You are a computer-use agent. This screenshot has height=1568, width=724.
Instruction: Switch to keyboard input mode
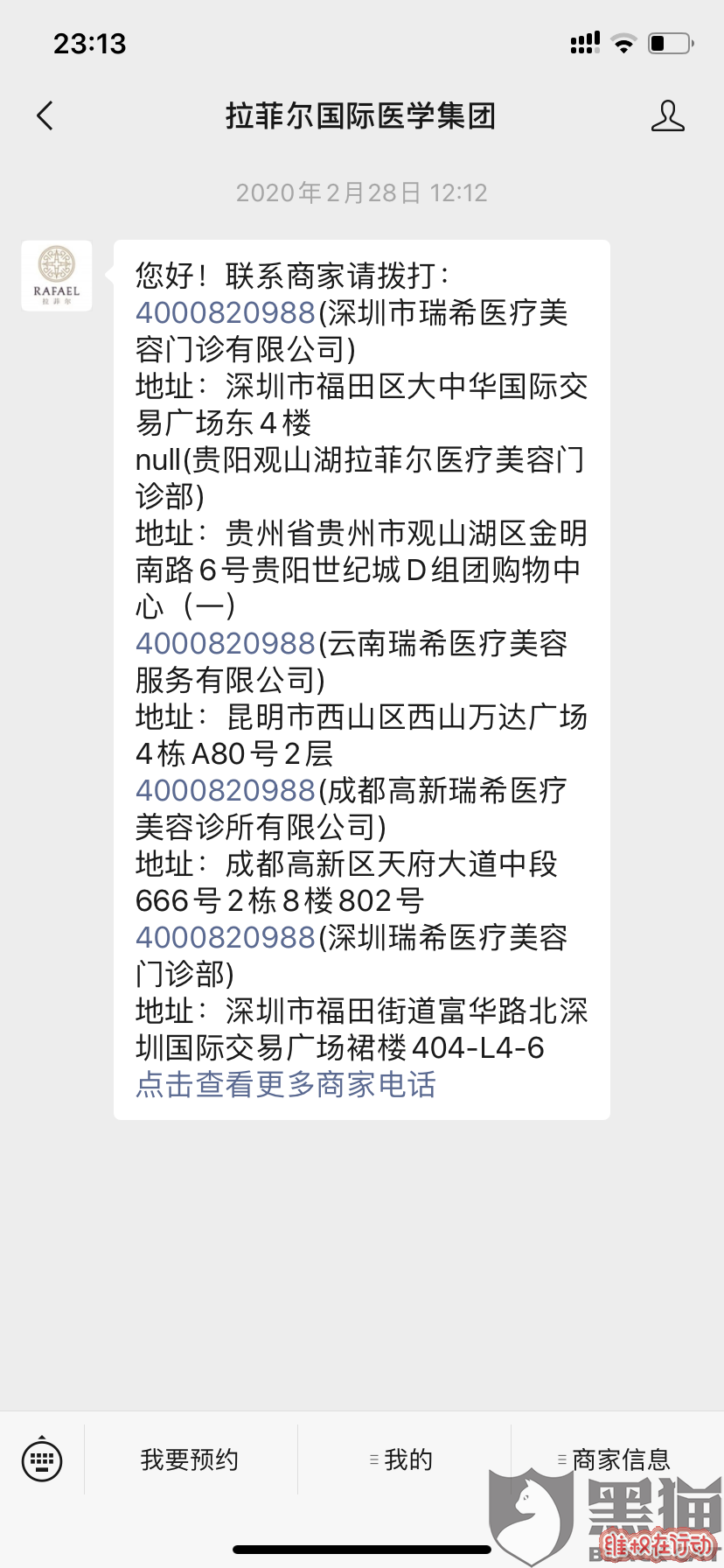[x=42, y=1459]
